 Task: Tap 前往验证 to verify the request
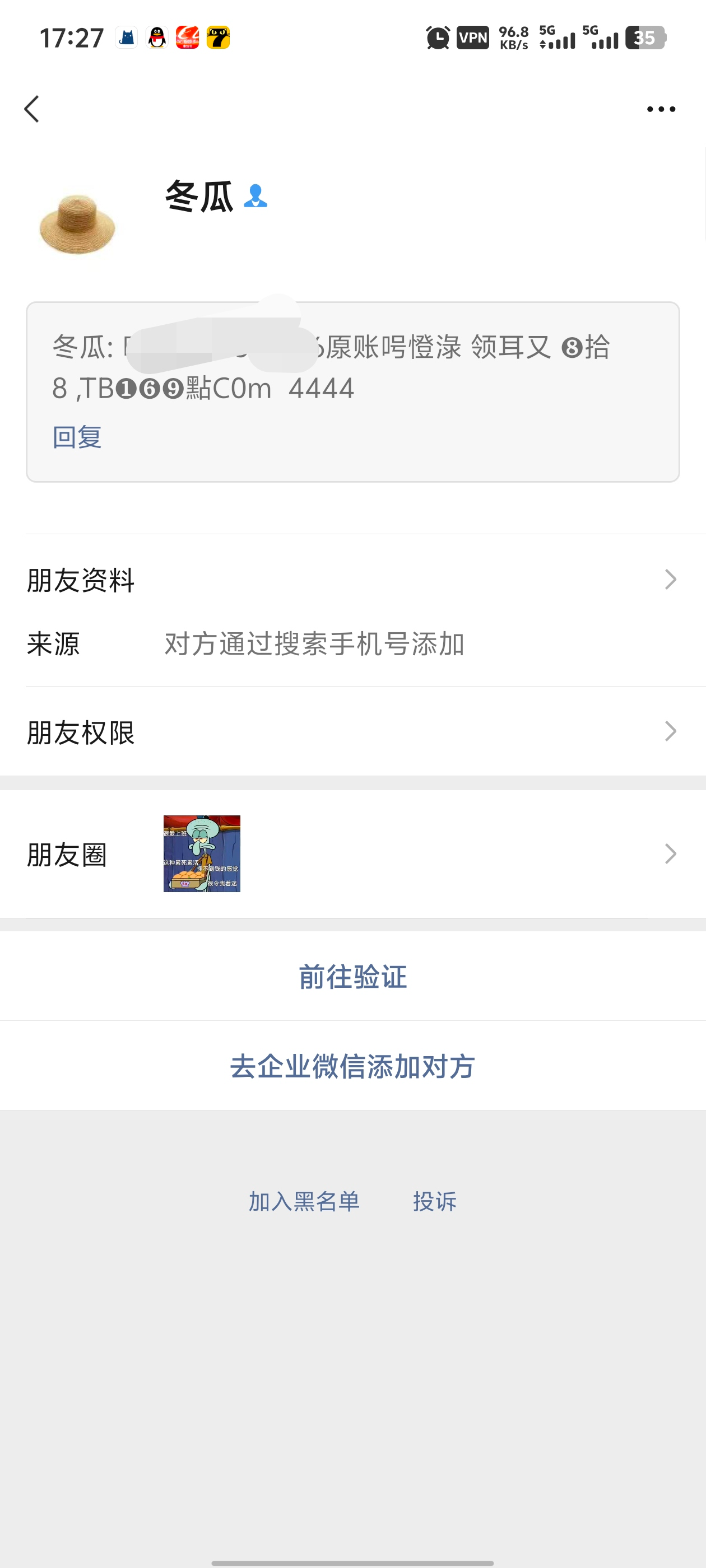352,977
